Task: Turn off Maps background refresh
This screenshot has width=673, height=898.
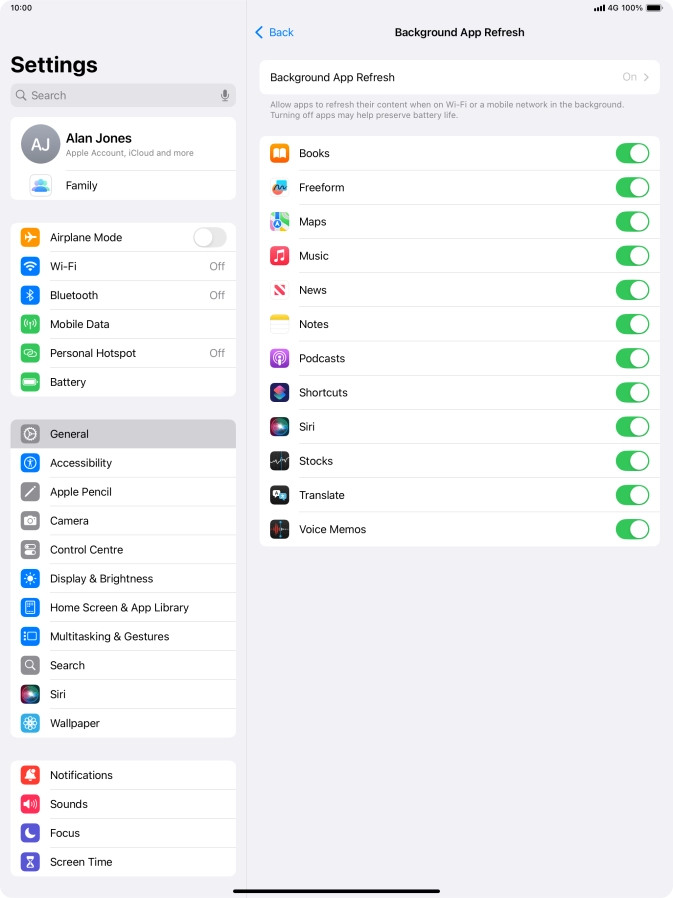Action: [632, 222]
